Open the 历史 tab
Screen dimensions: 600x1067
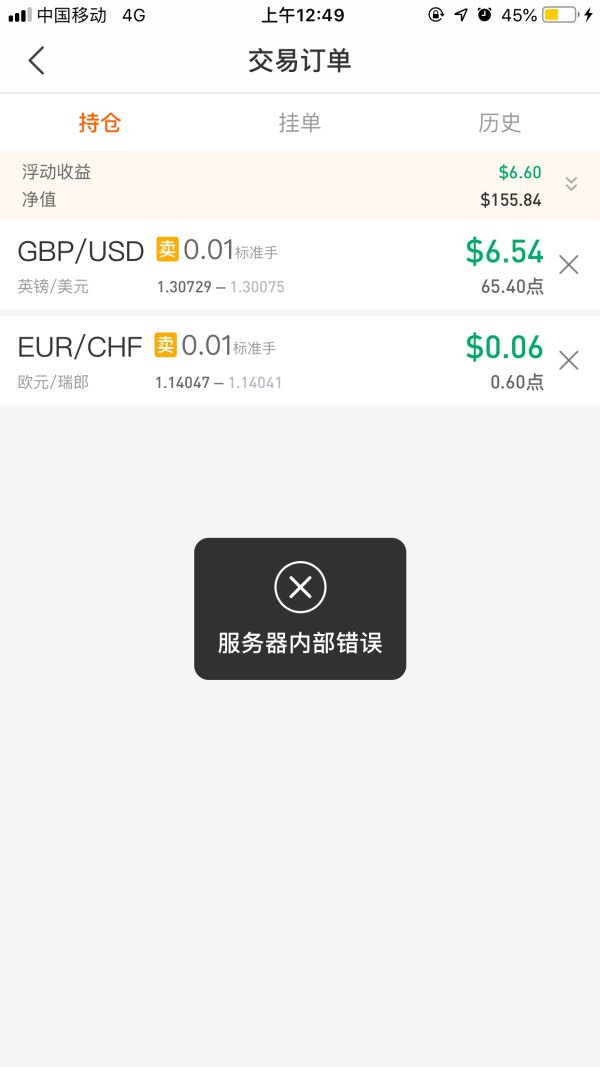click(x=500, y=123)
